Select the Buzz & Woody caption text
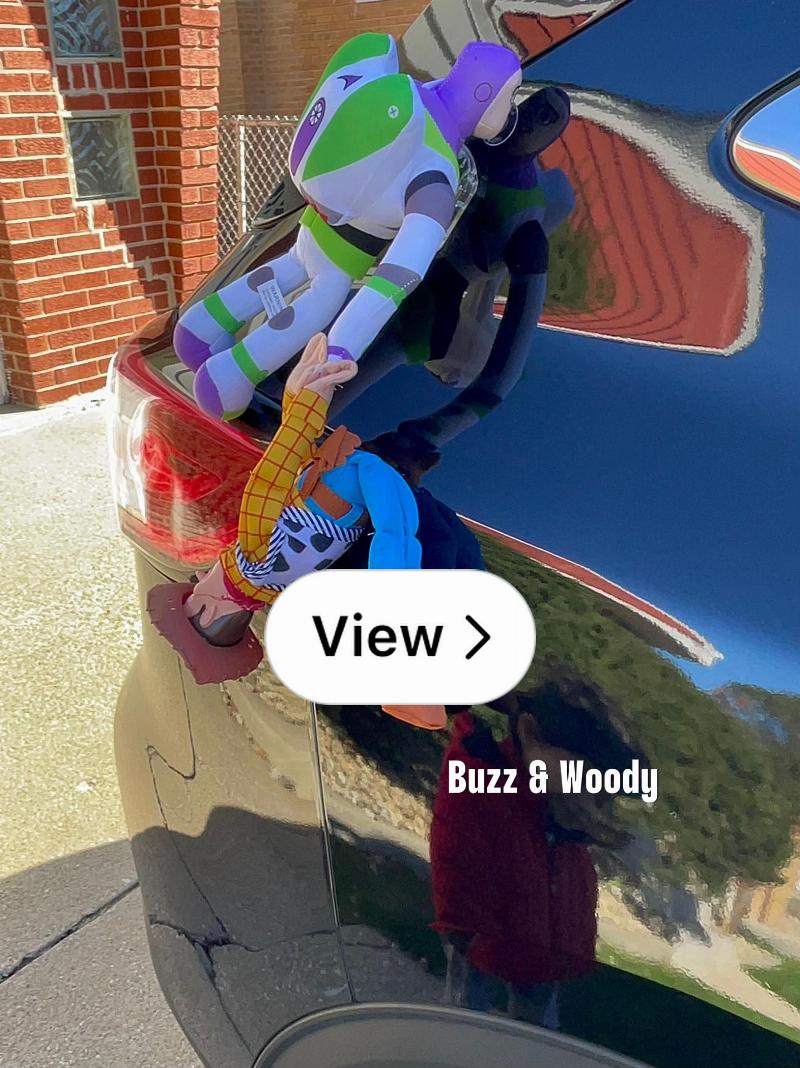This screenshot has width=800, height=1068. coord(553,778)
